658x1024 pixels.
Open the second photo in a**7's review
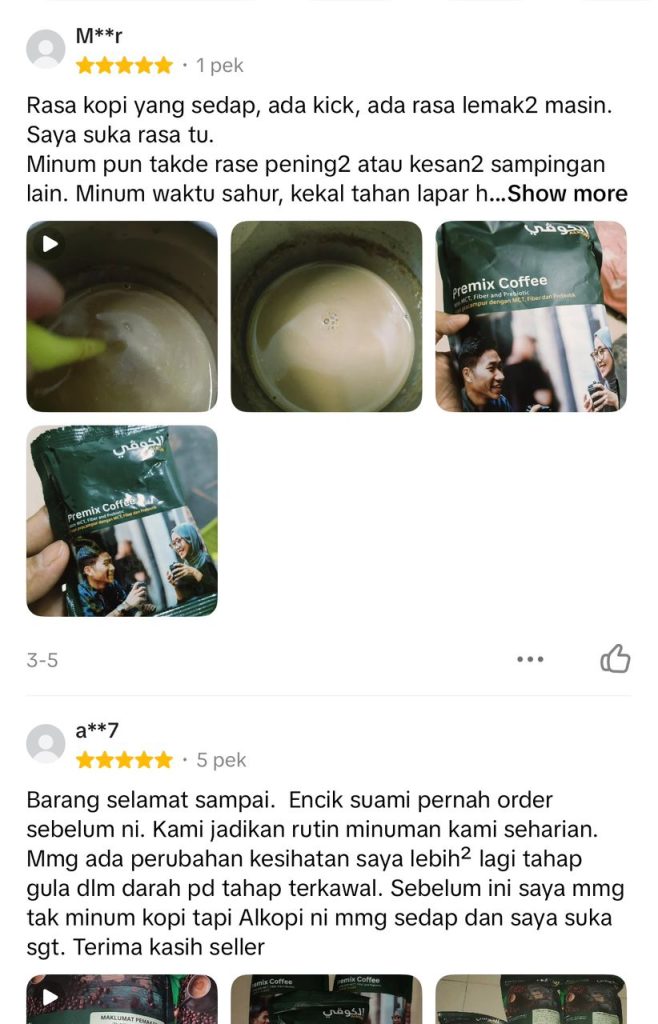coord(326,1000)
